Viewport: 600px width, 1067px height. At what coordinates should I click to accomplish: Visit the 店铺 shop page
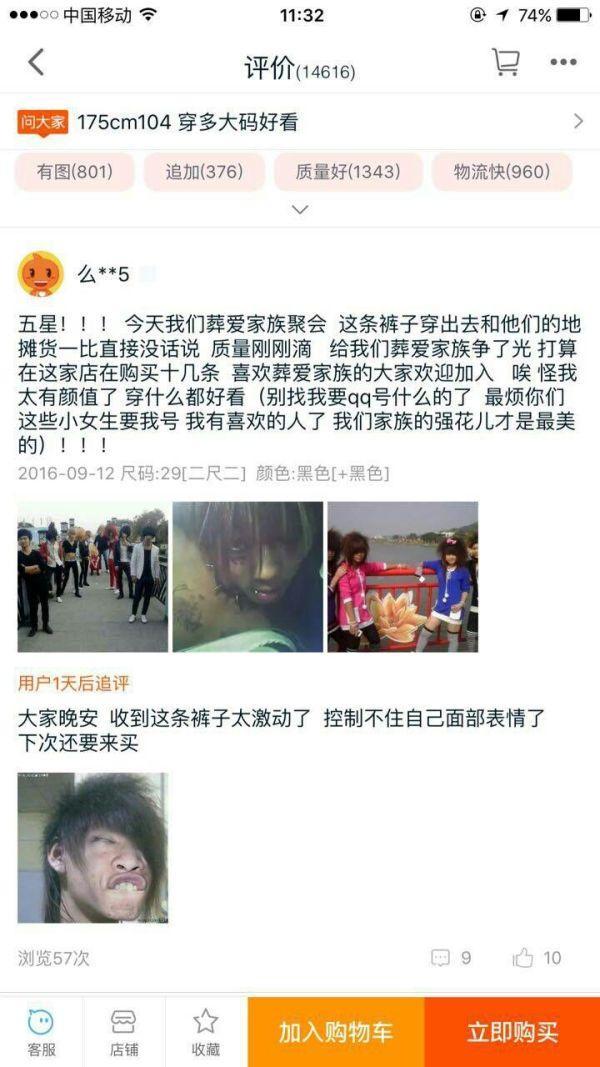point(124,1032)
